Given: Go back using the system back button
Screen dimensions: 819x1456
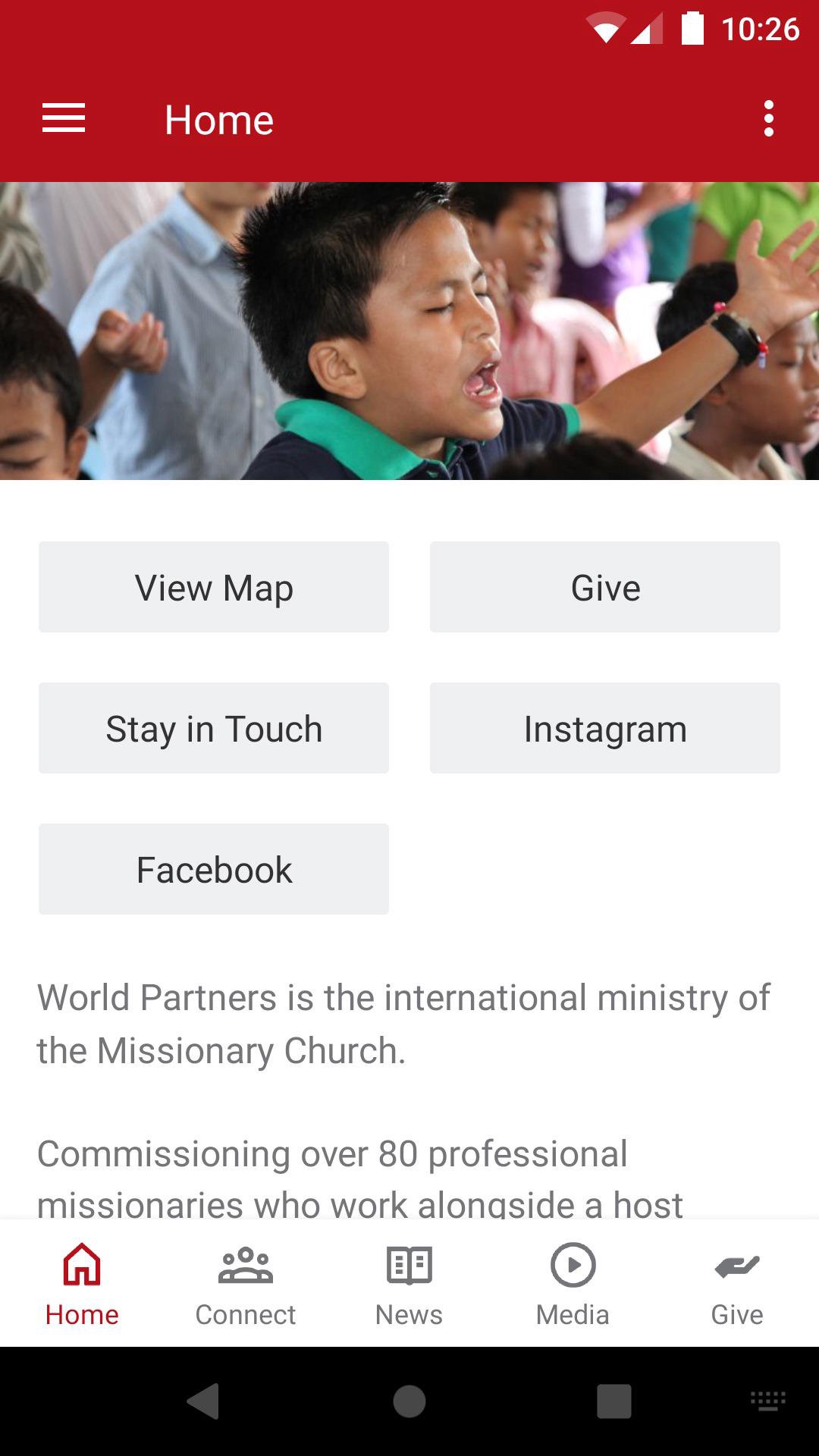Looking at the screenshot, I should click(203, 1401).
